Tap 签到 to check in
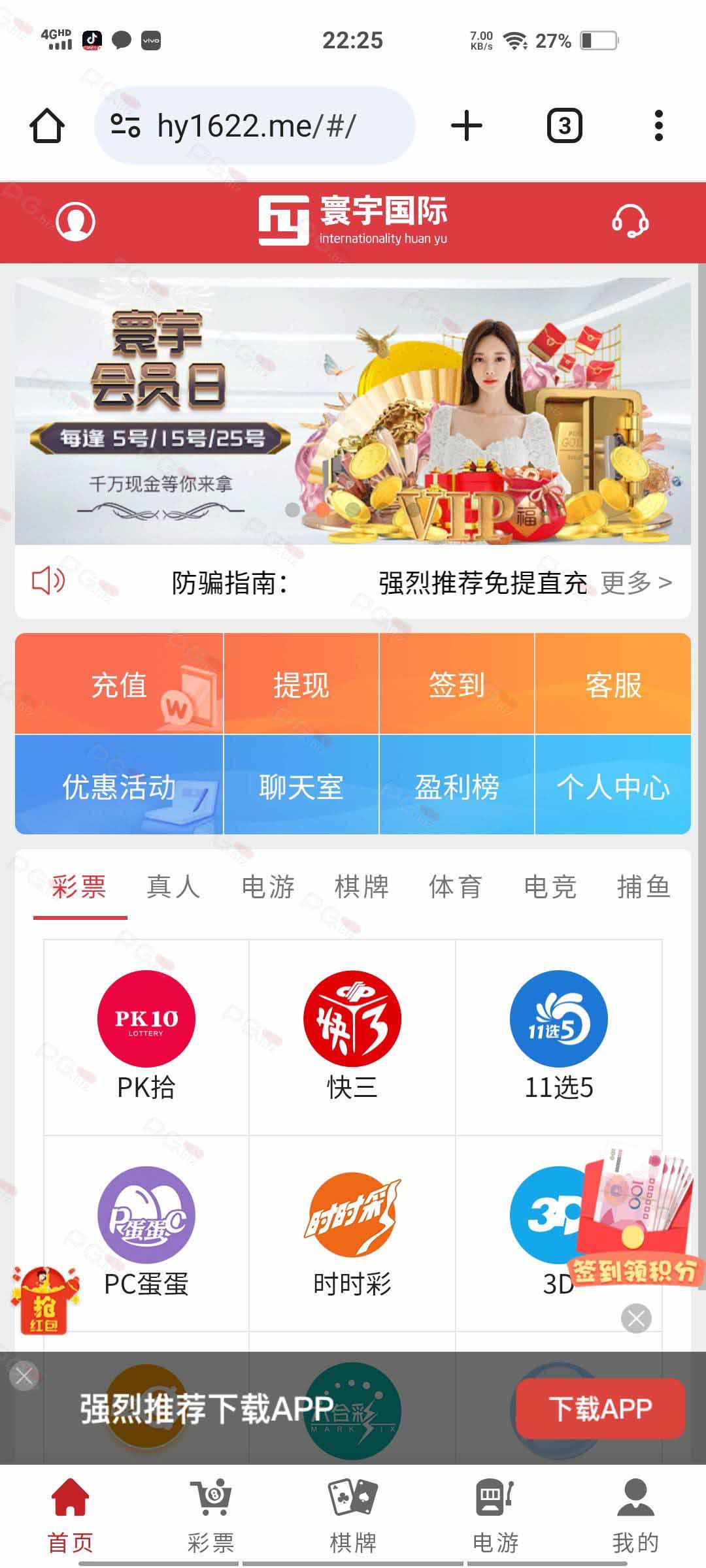706x1568 pixels. (456, 684)
